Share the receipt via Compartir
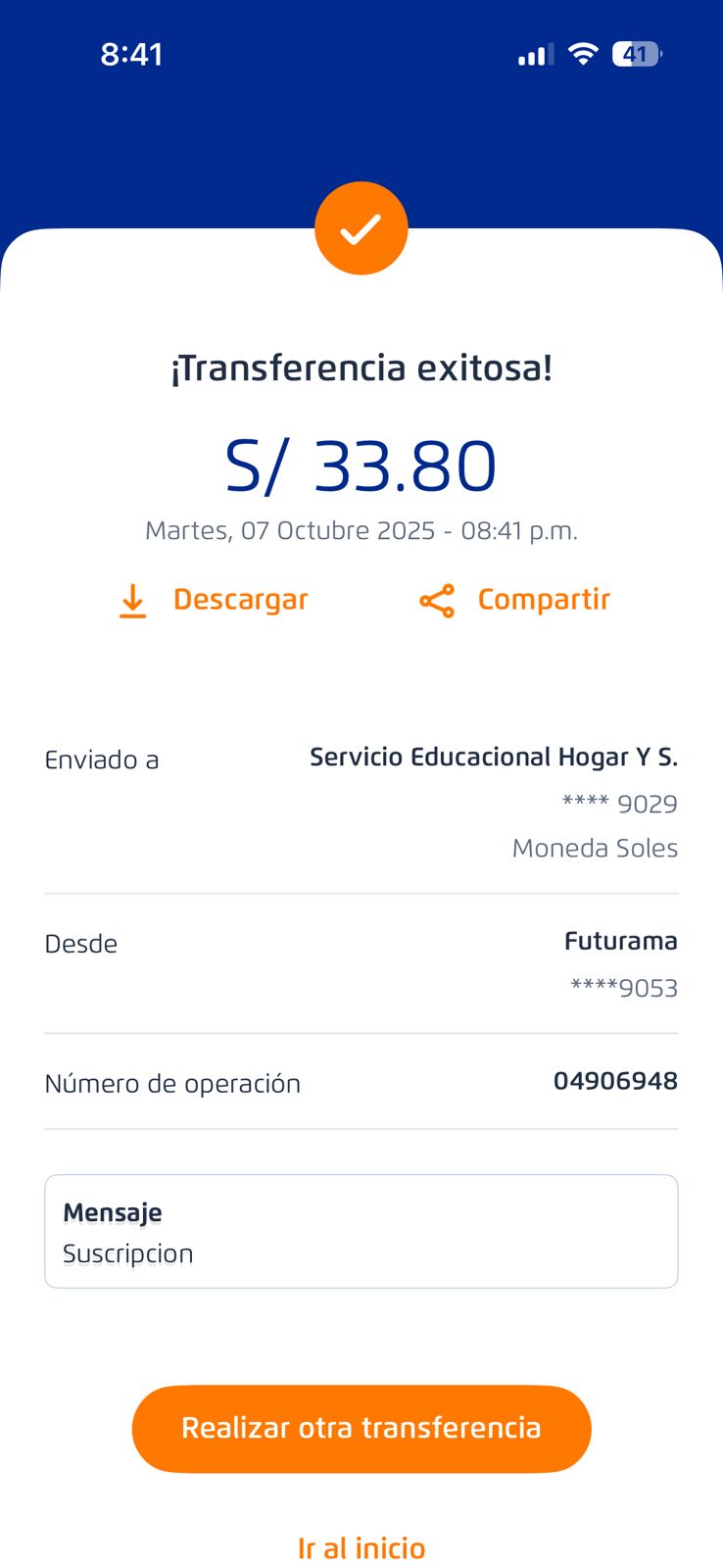 pyautogui.click(x=515, y=600)
